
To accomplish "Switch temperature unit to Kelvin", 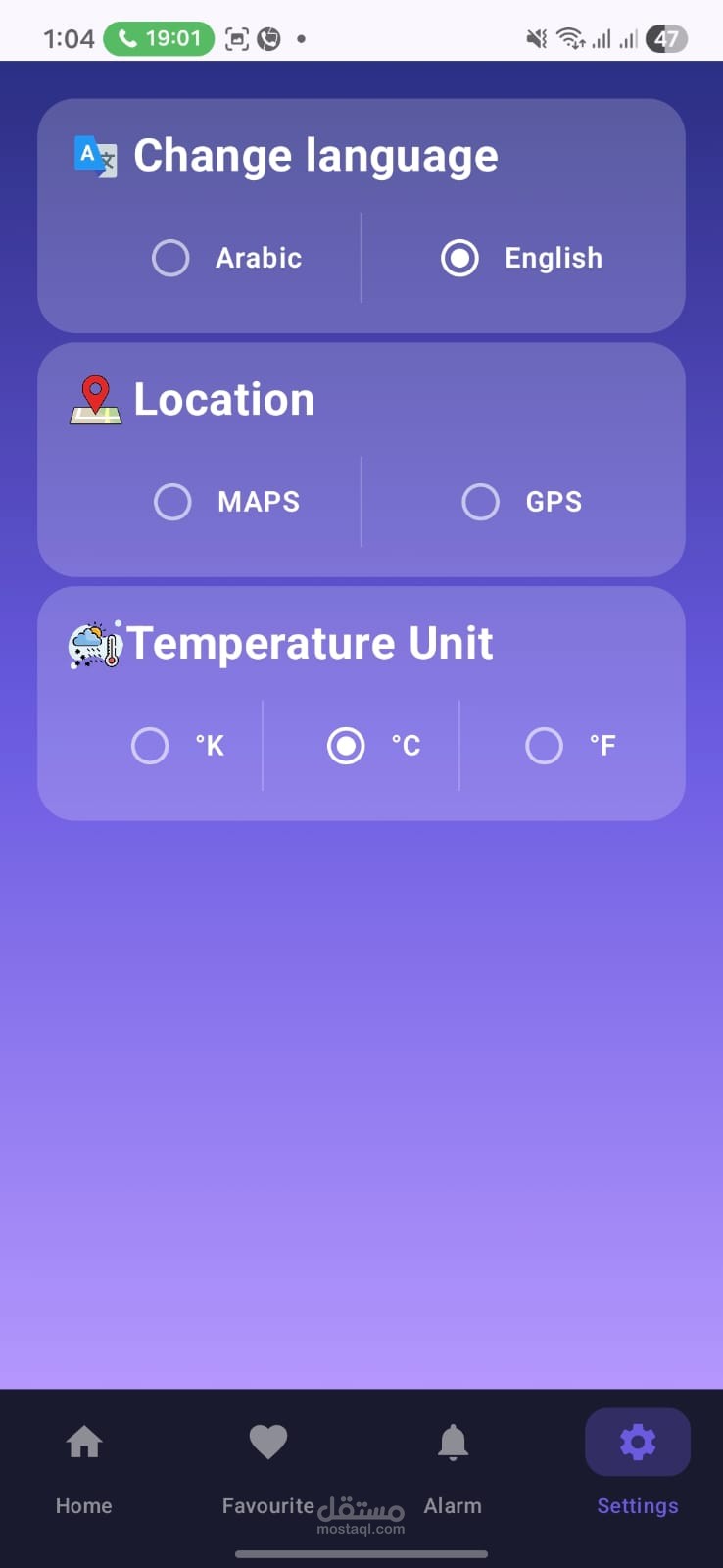I will [151, 745].
